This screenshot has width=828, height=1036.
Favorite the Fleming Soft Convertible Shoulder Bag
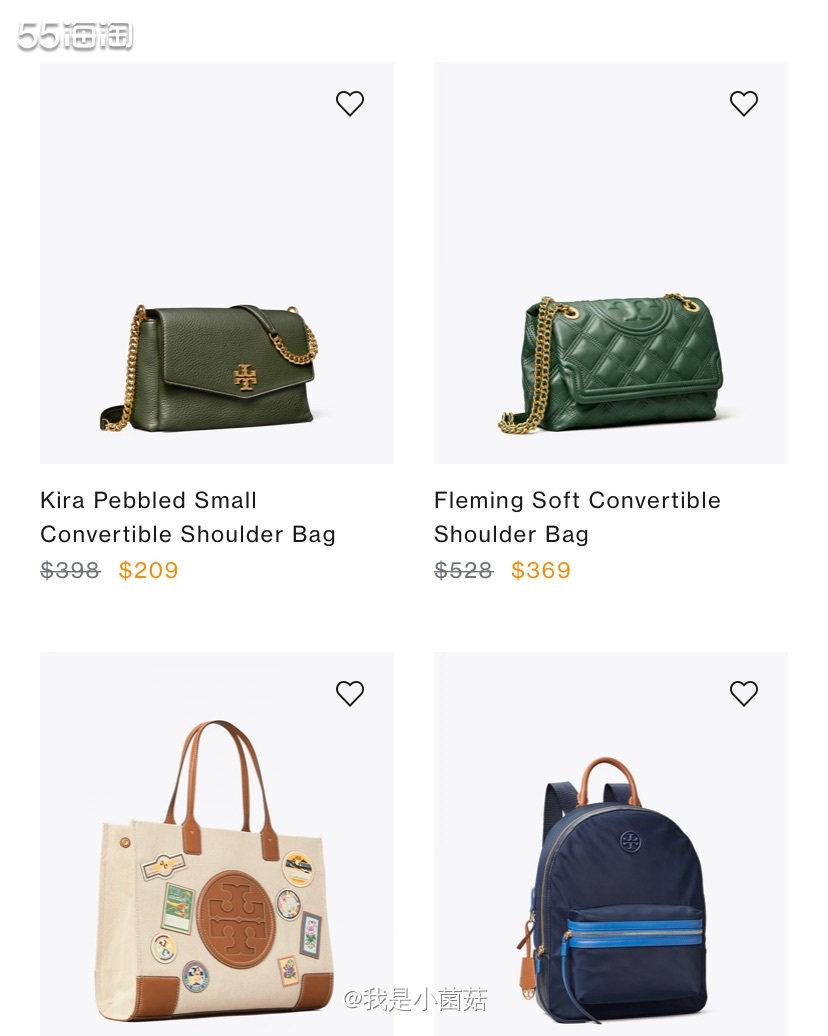743,103
